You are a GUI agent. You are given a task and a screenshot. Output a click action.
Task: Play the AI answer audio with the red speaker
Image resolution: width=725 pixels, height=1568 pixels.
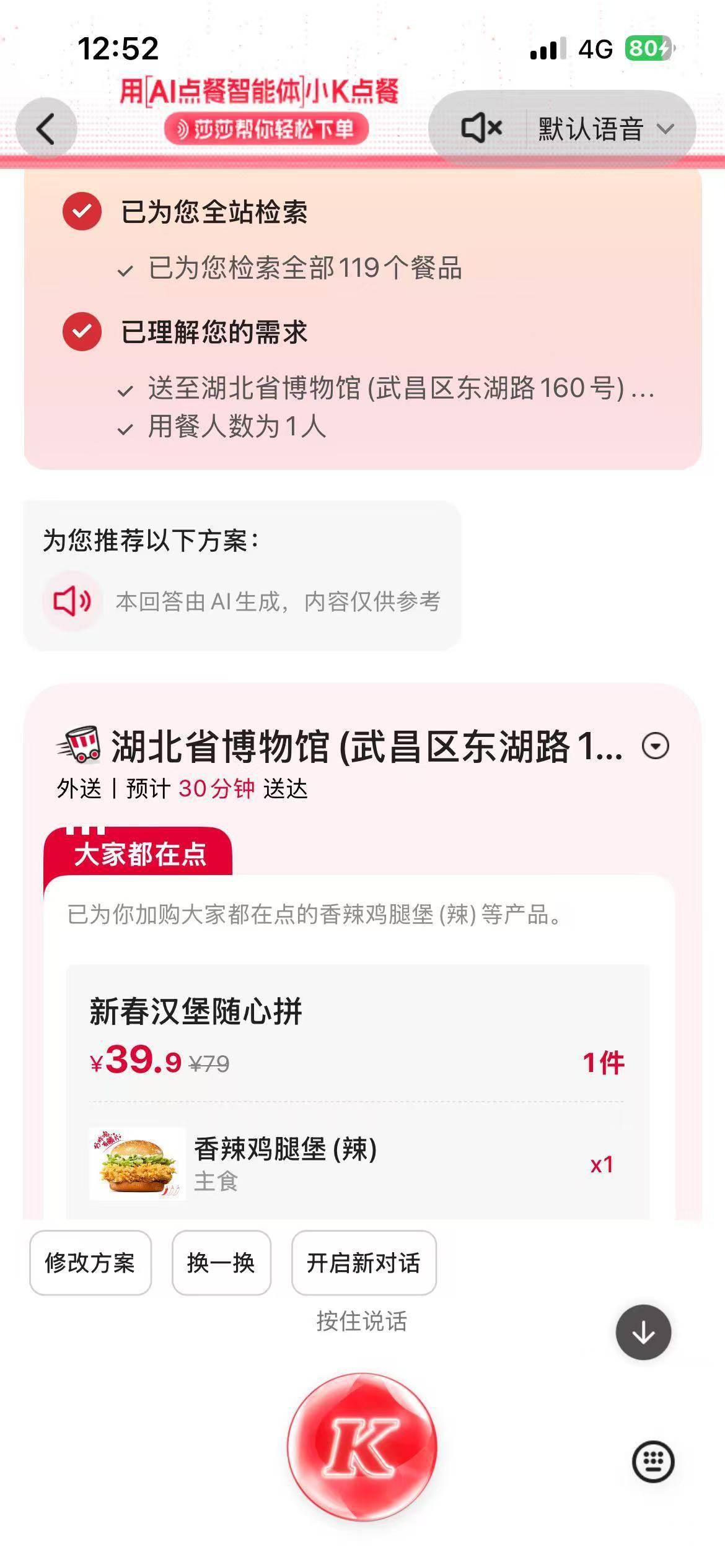point(72,601)
